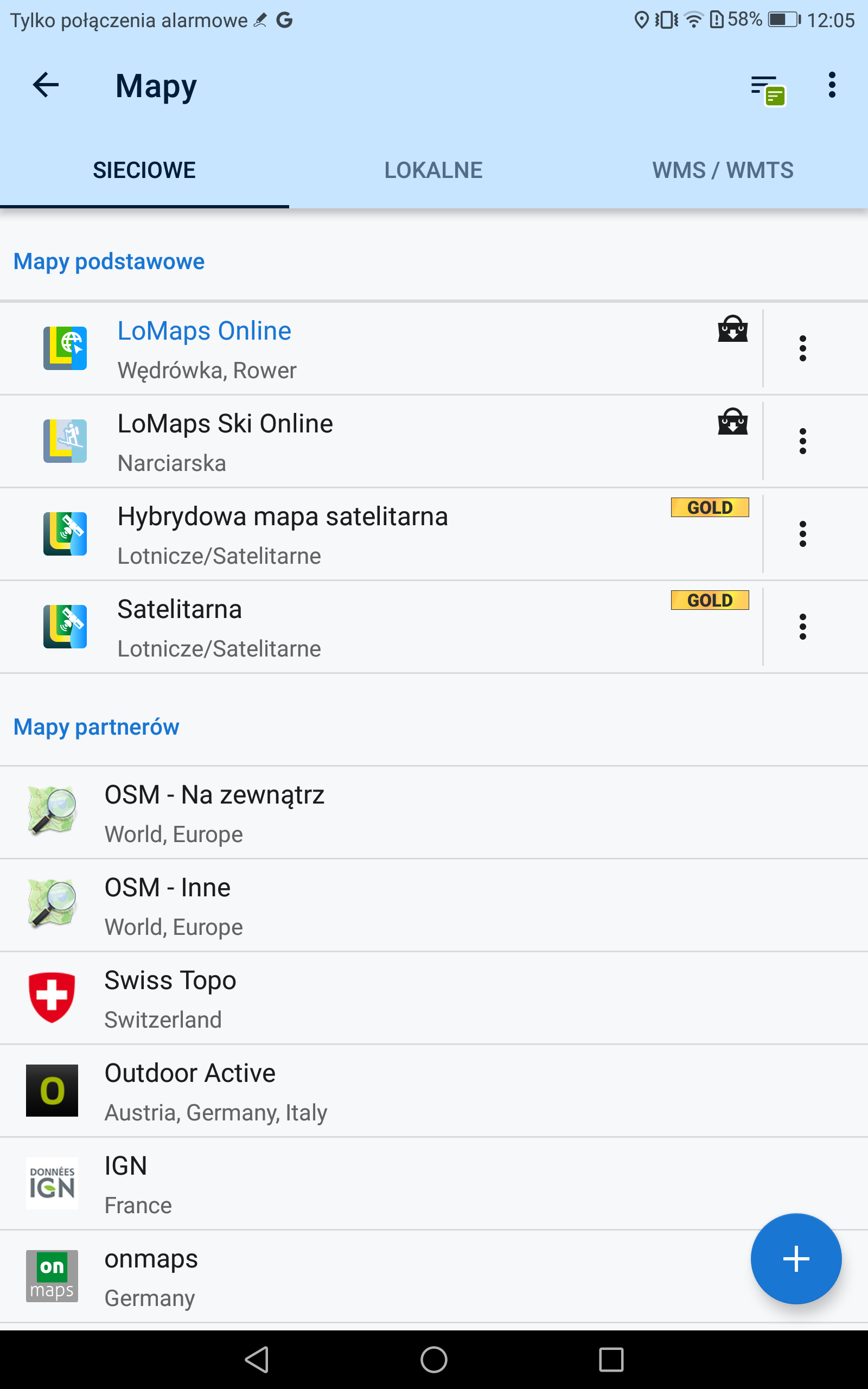Switch to the WMS / WMTS tab

pyautogui.click(x=722, y=170)
